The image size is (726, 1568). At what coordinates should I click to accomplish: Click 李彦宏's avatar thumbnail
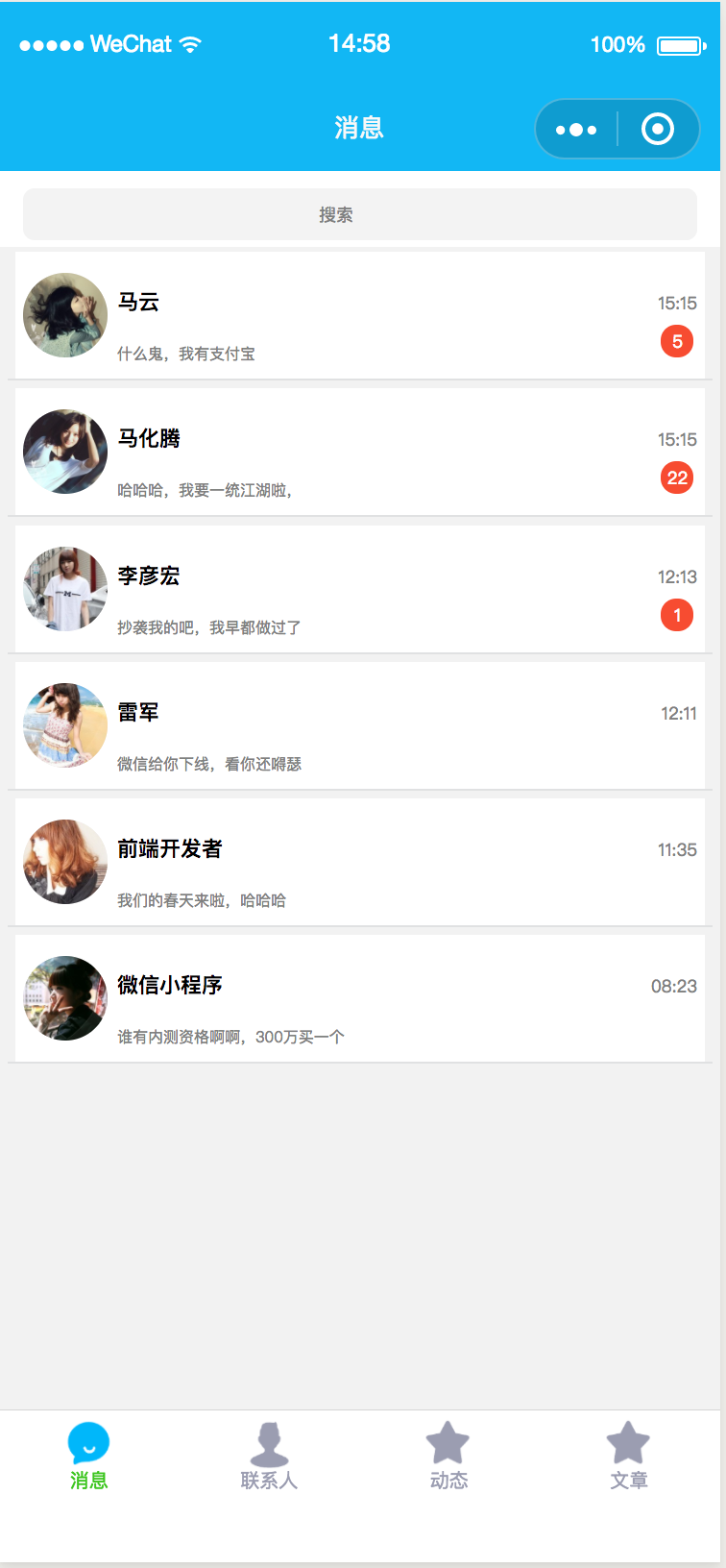click(x=64, y=589)
